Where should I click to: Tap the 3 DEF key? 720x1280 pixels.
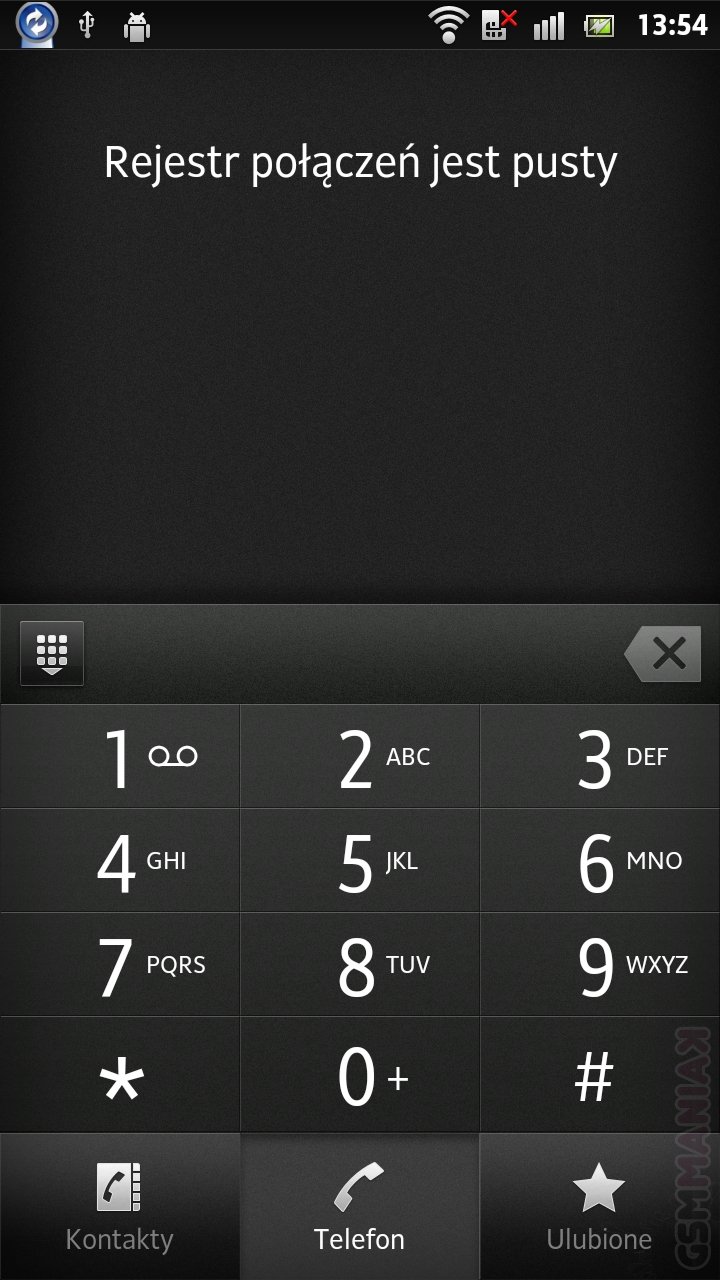(600, 758)
